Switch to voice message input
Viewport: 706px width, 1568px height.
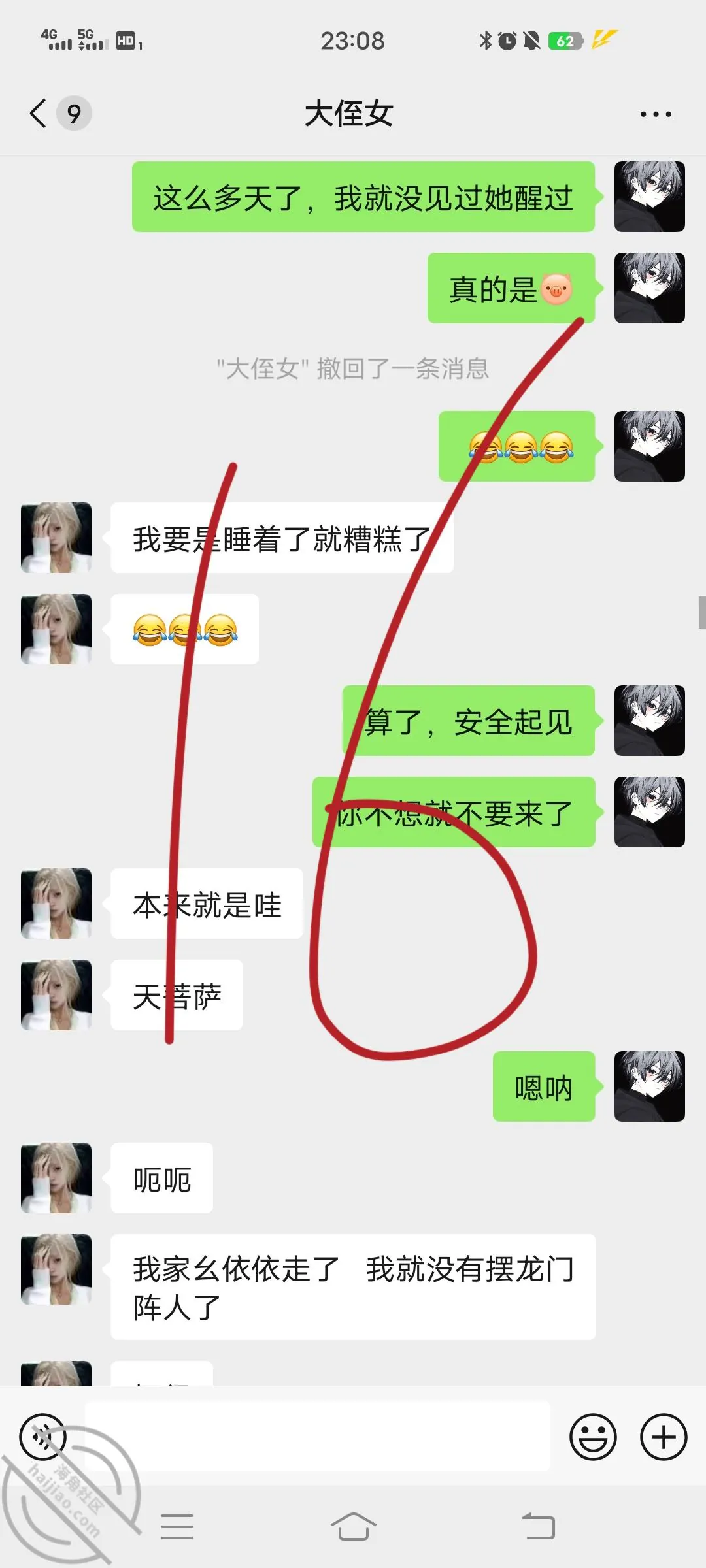(43, 1437)
